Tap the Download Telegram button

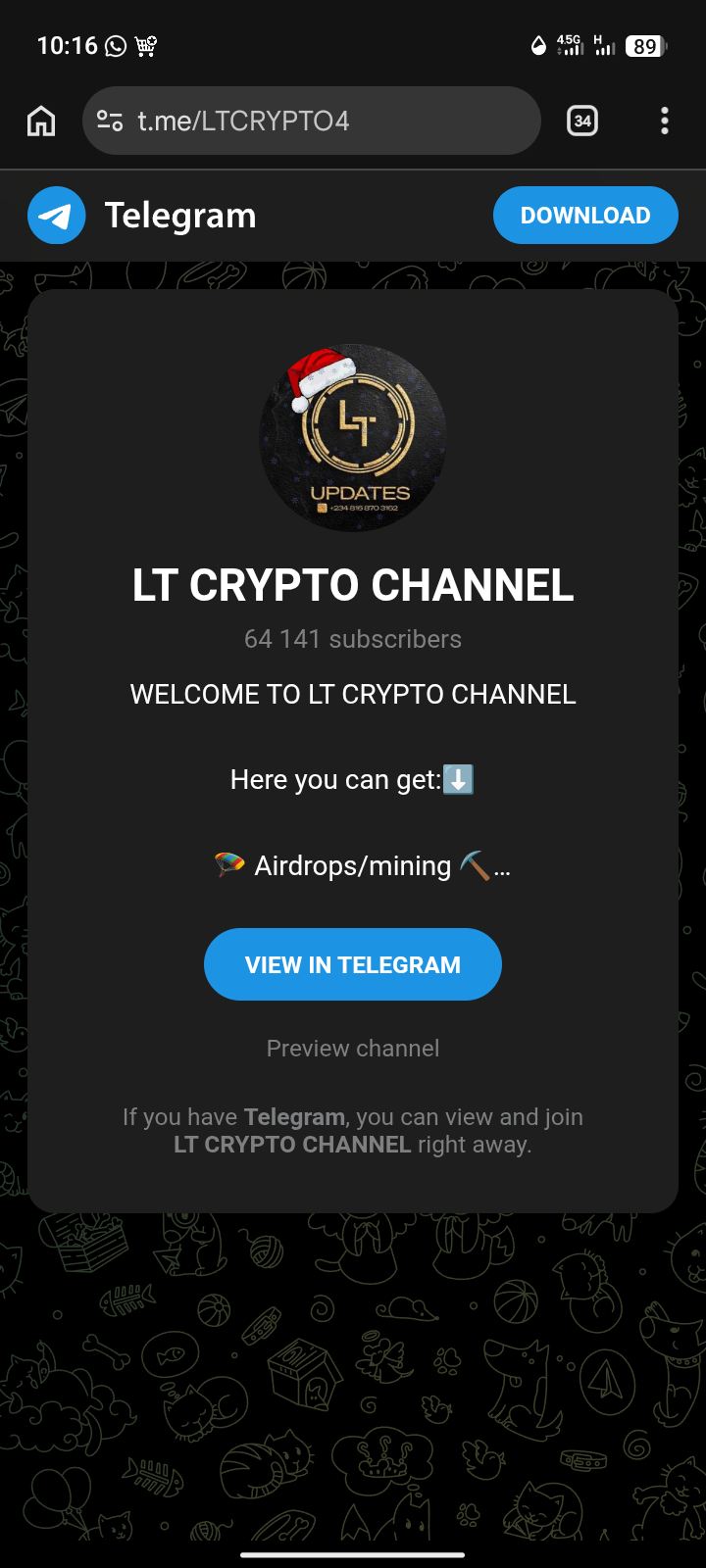[585, 216]
